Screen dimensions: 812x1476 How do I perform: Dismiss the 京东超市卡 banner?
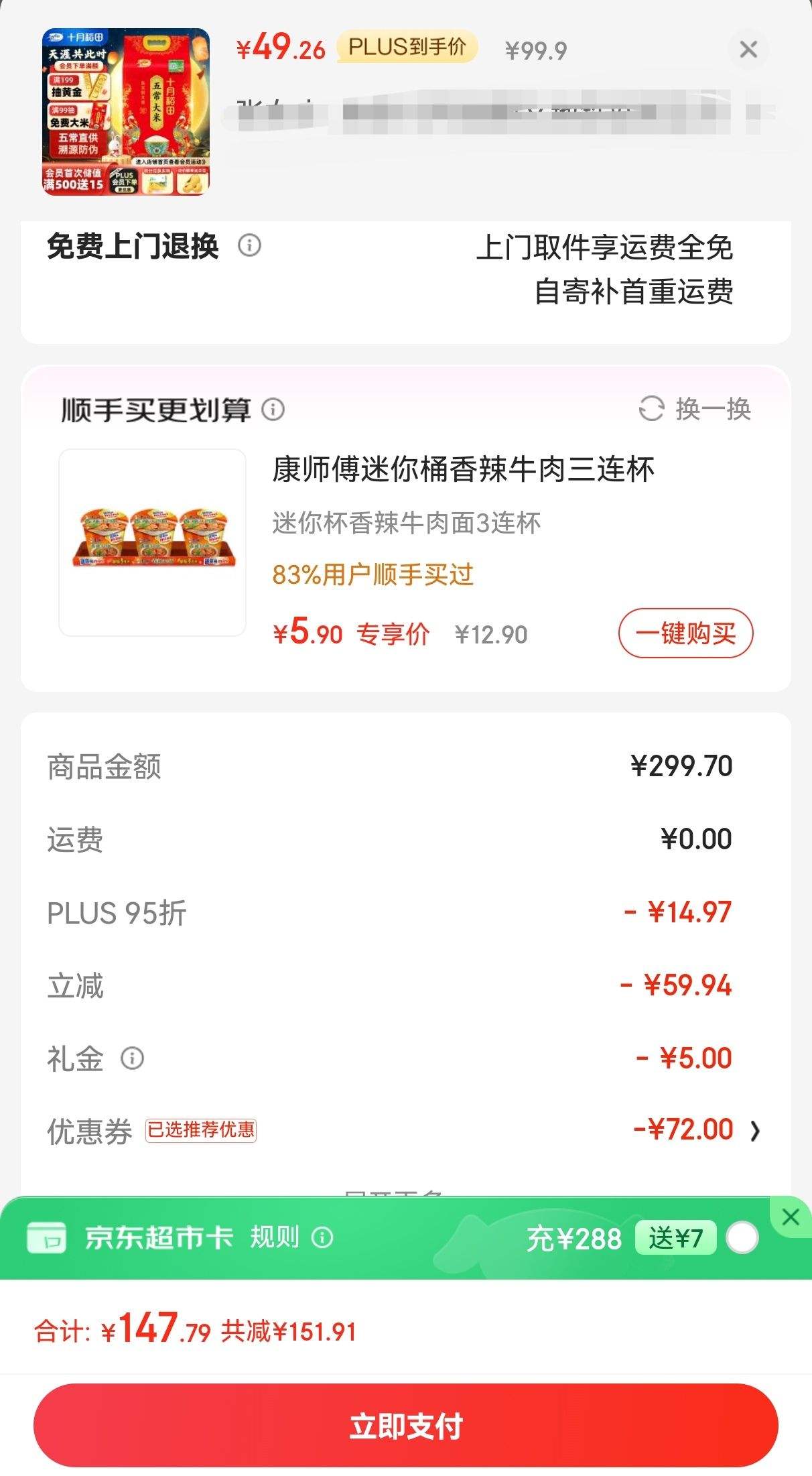click(791, 1217)
